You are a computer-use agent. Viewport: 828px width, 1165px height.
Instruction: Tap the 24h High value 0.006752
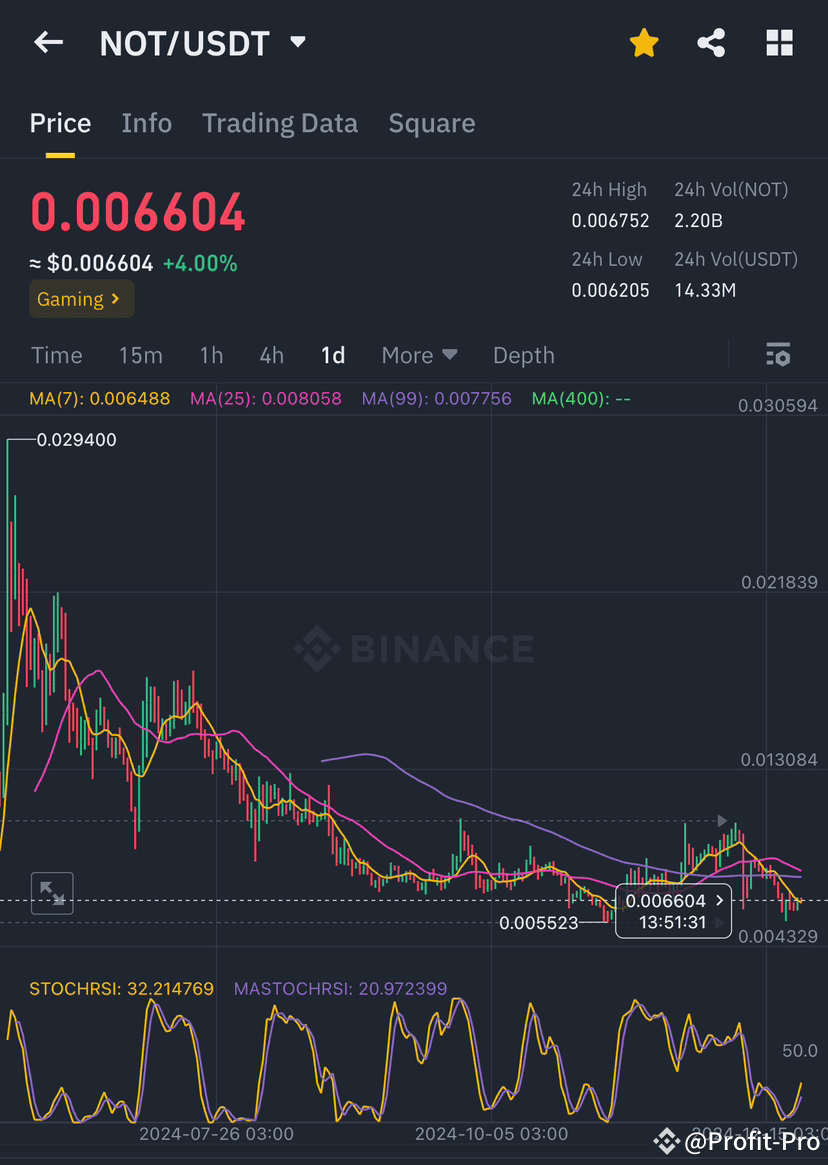coord(610,220)
